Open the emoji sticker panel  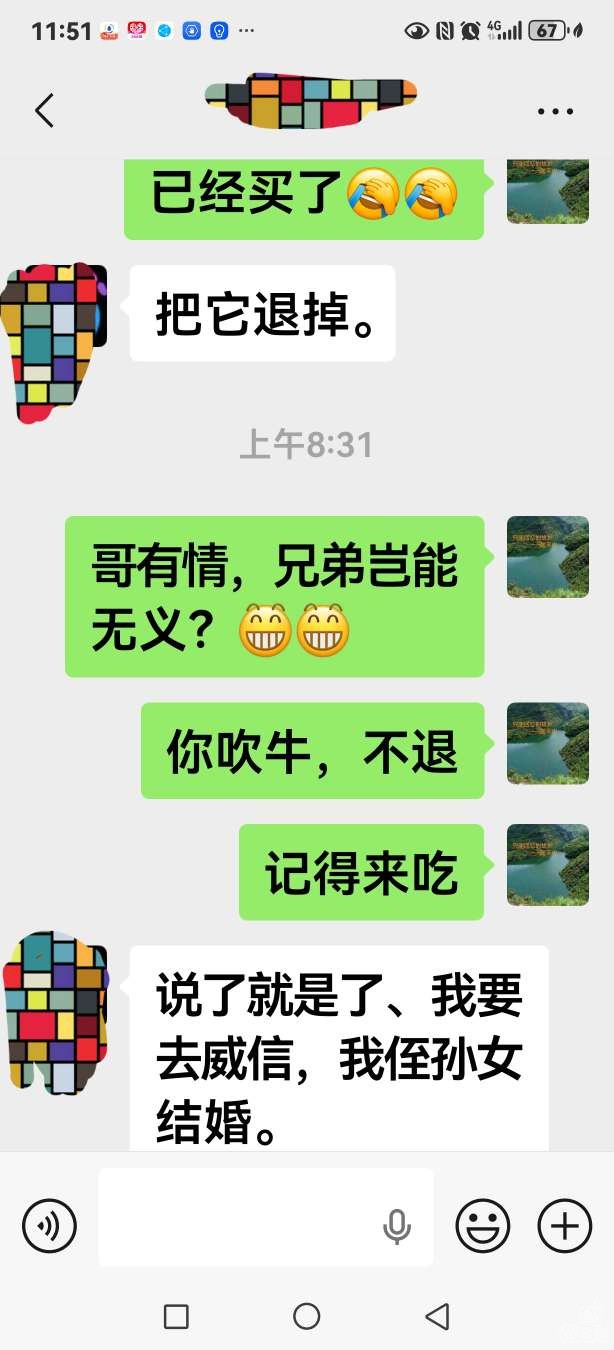483,1225
